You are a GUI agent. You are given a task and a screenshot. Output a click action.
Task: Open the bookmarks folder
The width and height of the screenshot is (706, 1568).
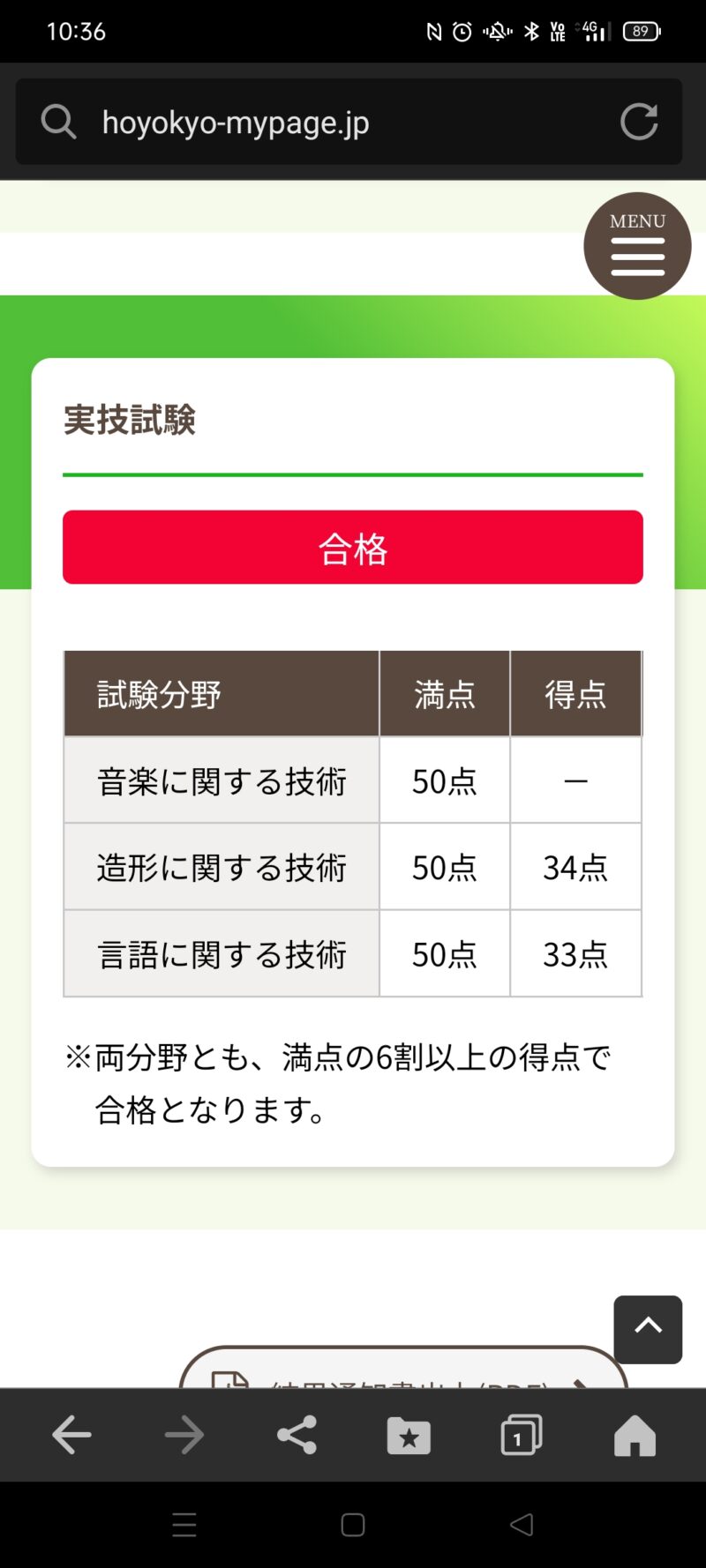[x=409, y=1436]
